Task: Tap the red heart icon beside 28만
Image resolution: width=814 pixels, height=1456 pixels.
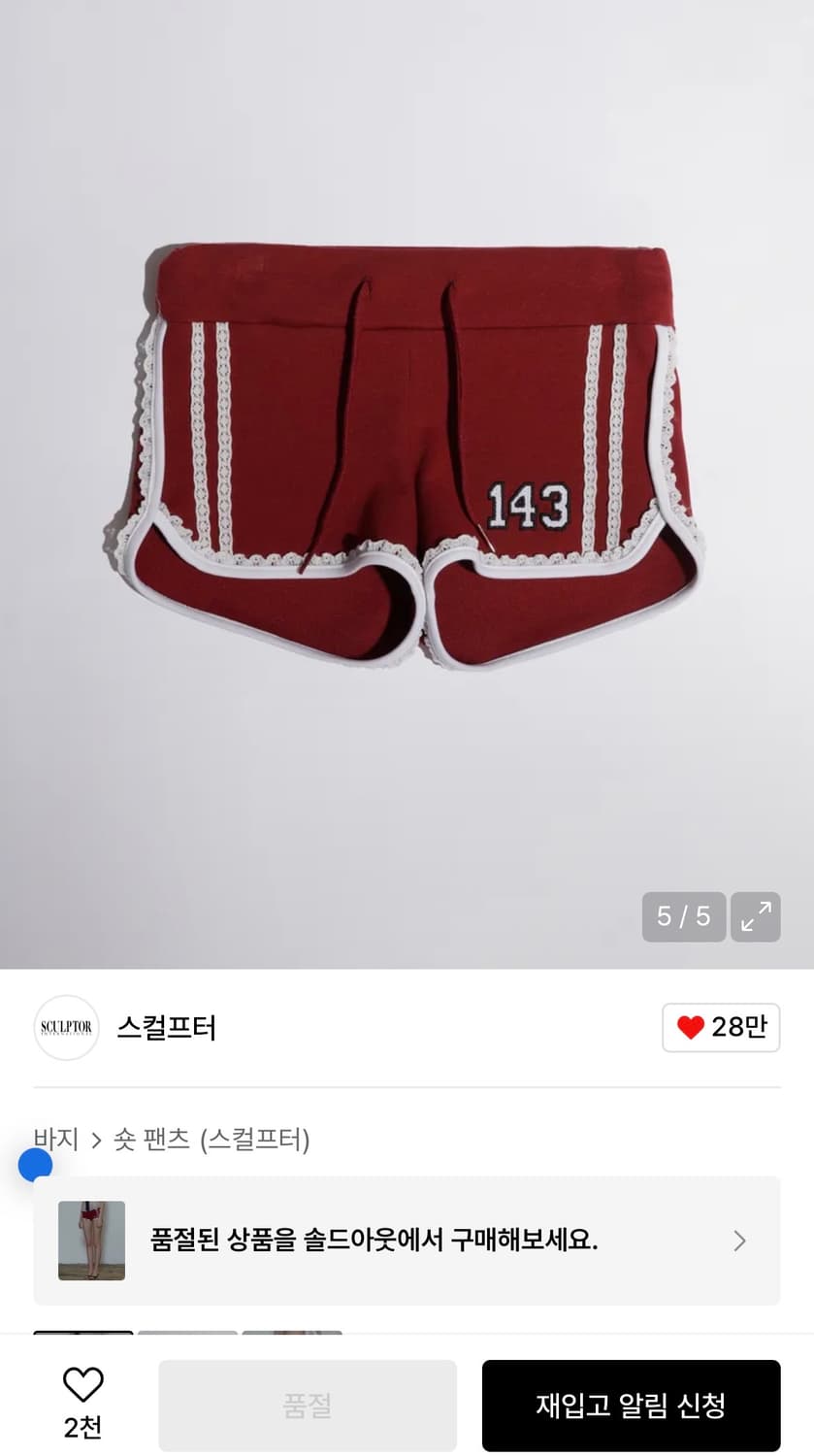Action: 691,1027
